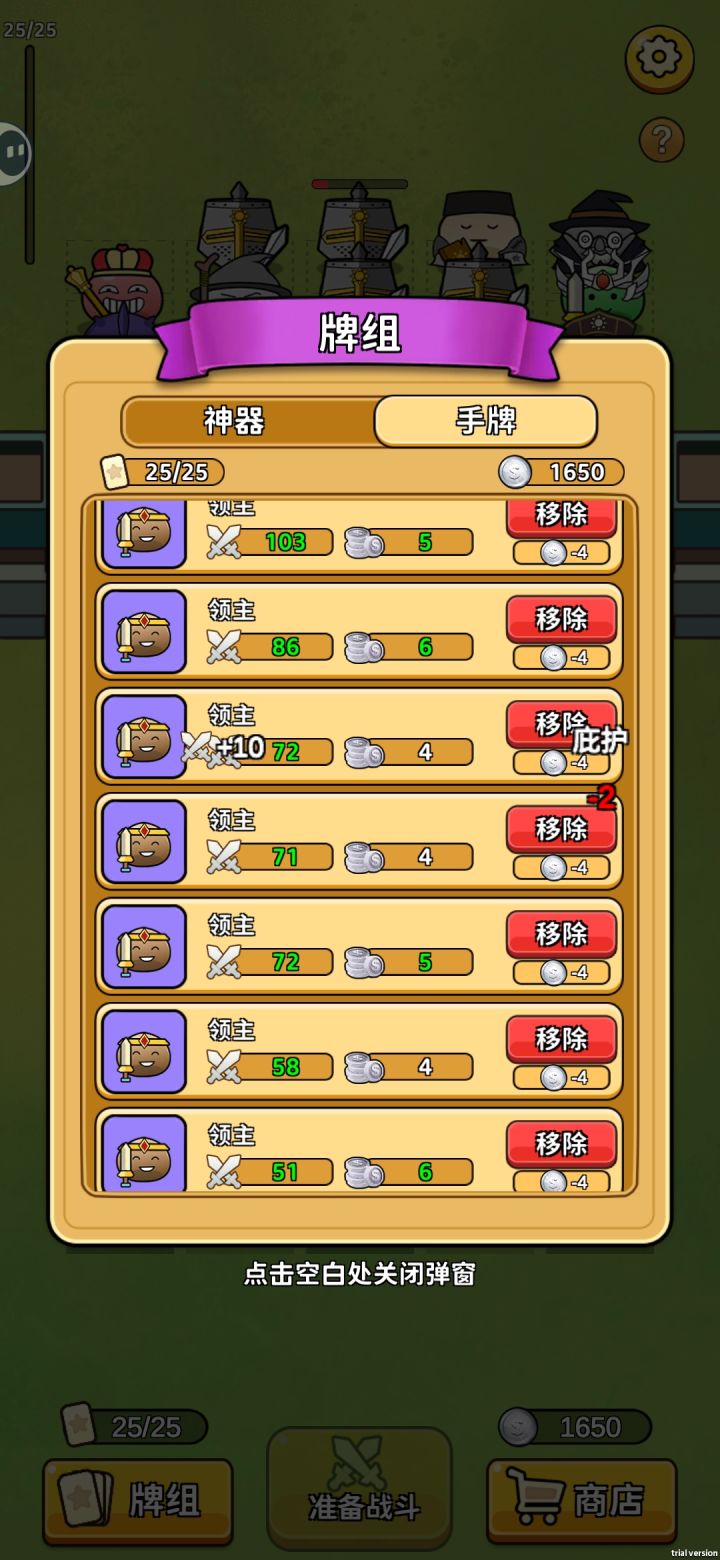Click the card counter icon showing 25/25 in popup
The width and height of the screenshot is (720, 1560).
[115, 471]
